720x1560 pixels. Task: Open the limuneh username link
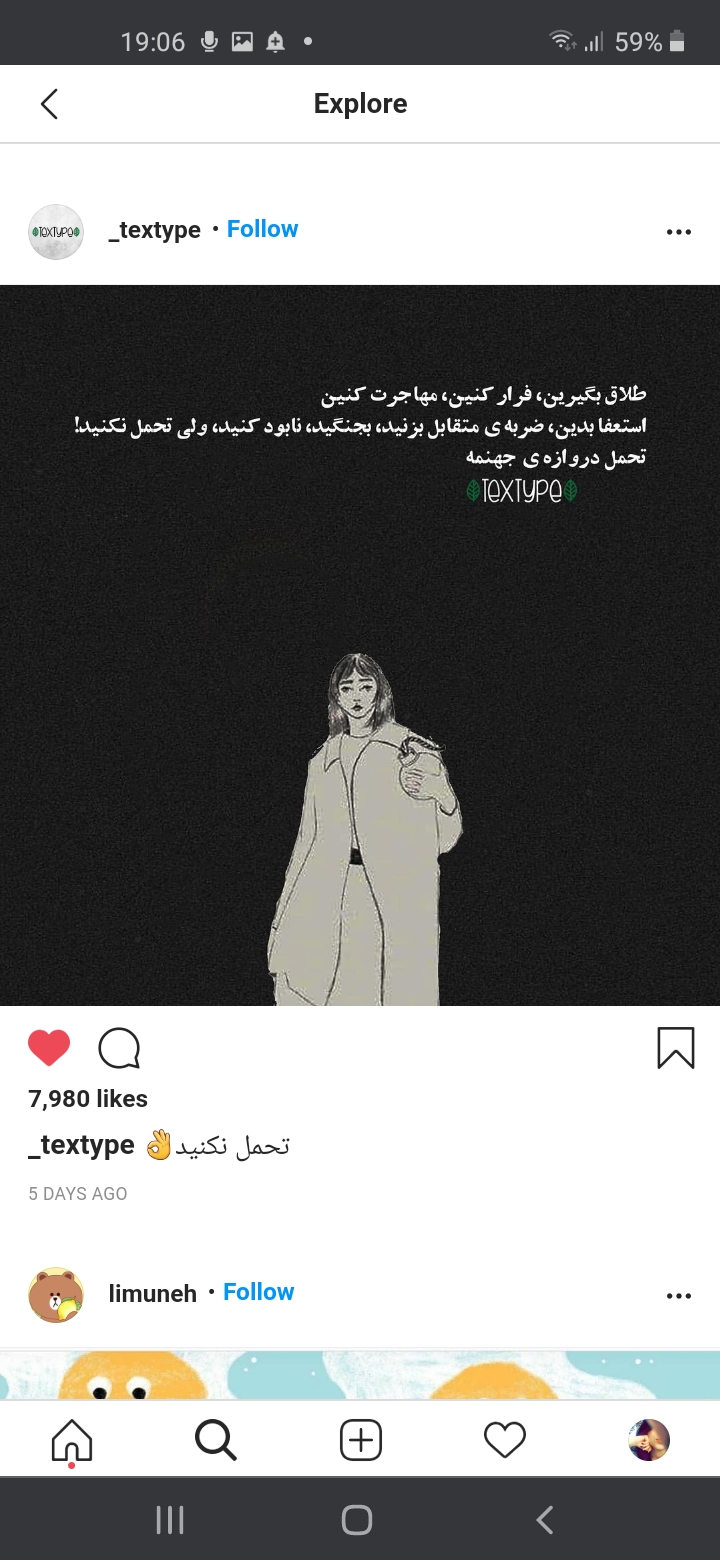click(x=152, y=1293)
